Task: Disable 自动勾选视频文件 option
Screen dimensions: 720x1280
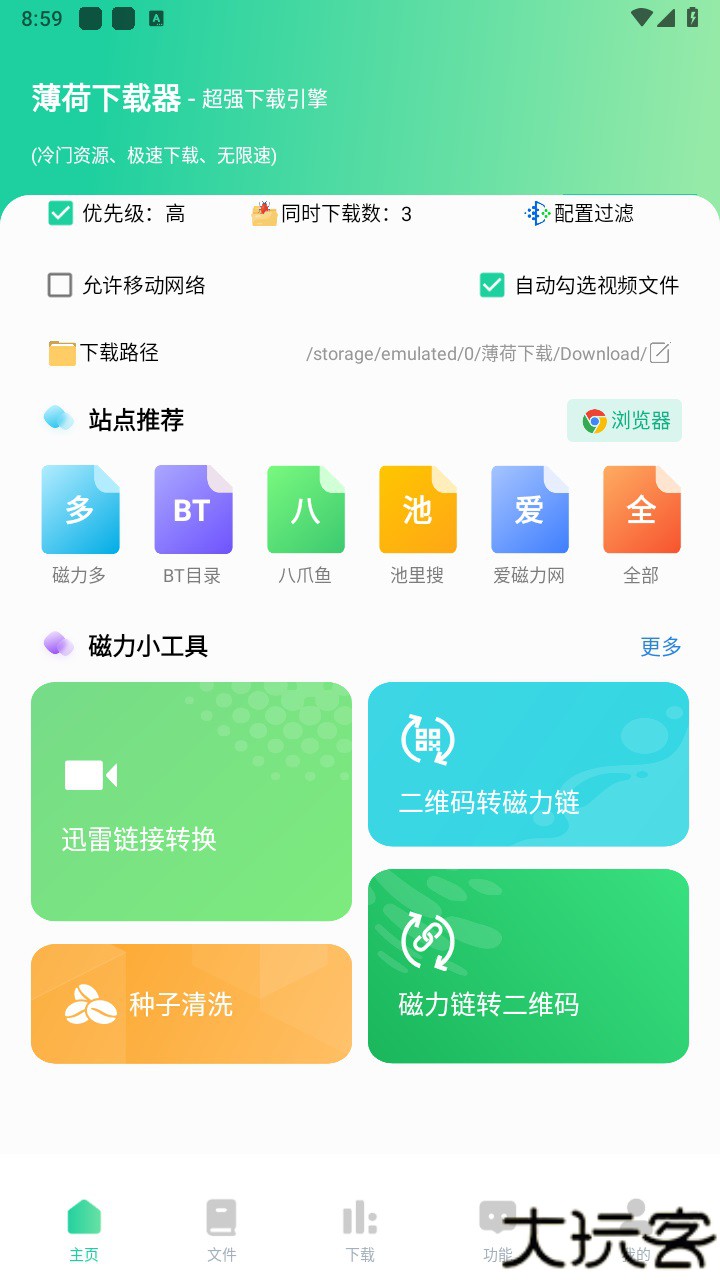Action: [x=491, y=285]
